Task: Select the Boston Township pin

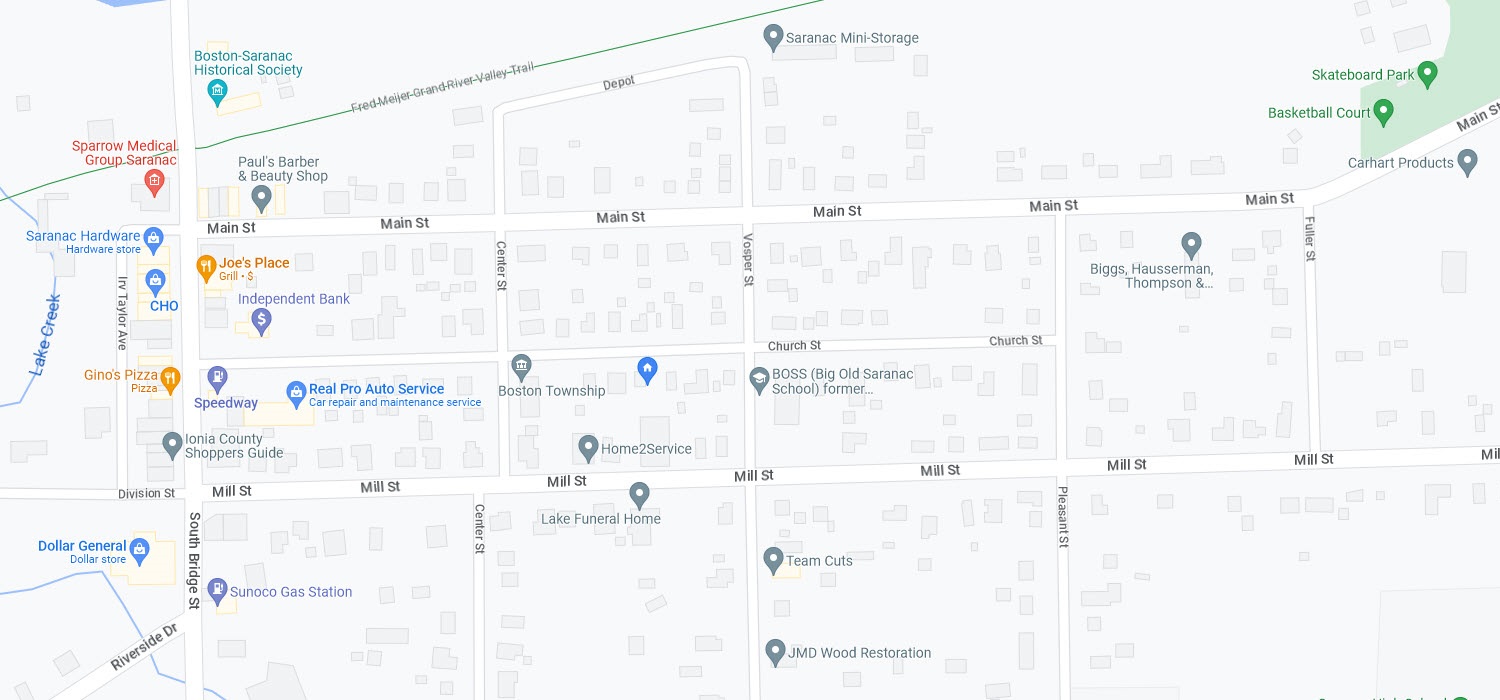Action: coord(520,365)
